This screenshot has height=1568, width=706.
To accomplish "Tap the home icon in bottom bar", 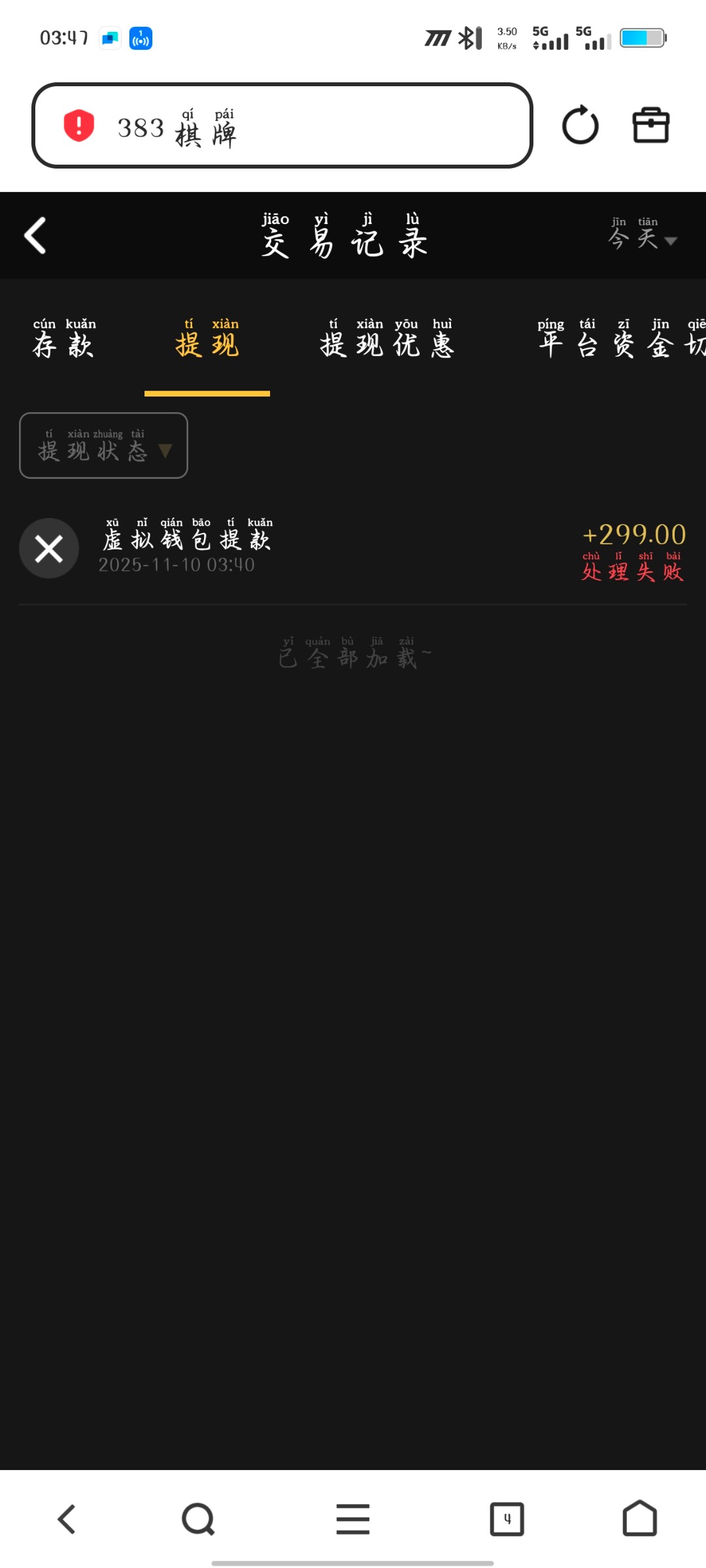I will pyautogui.click(x=639, y=1518).
